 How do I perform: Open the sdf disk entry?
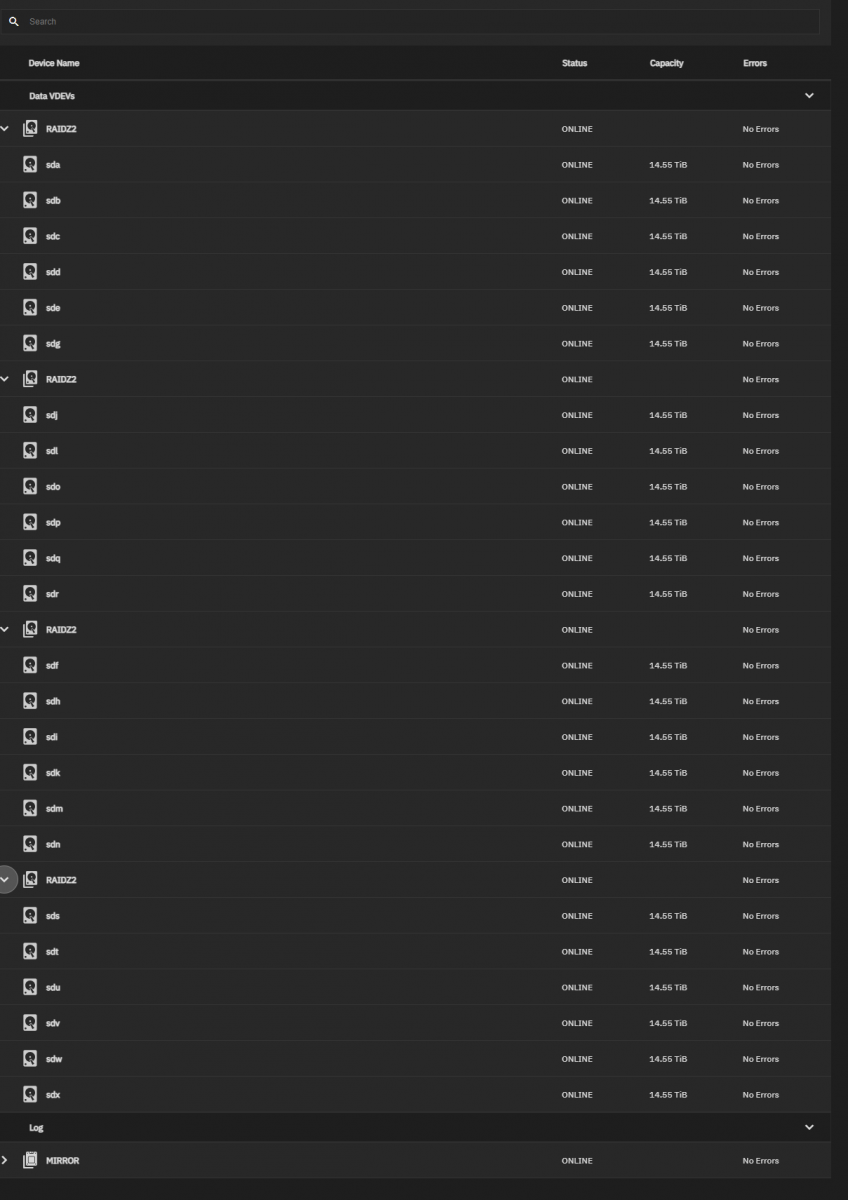tap(53, 666)
